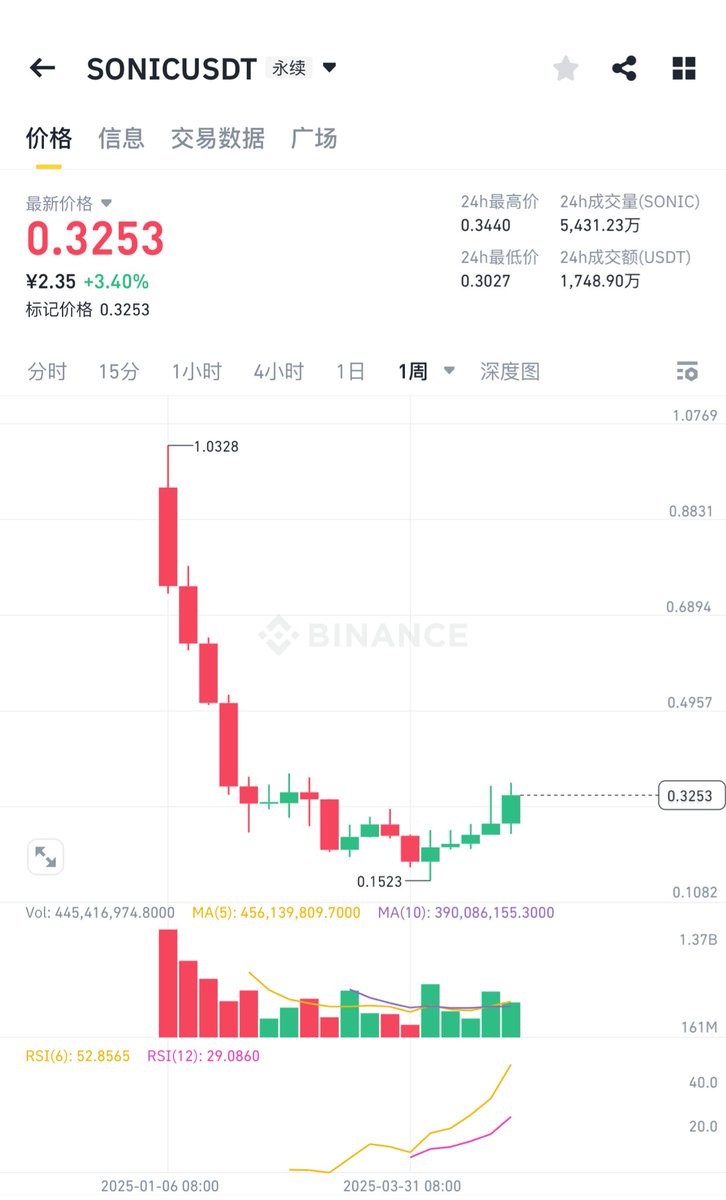Switch to the 信息 tab
Screen dimensions: 726x1200
(121, 138)
